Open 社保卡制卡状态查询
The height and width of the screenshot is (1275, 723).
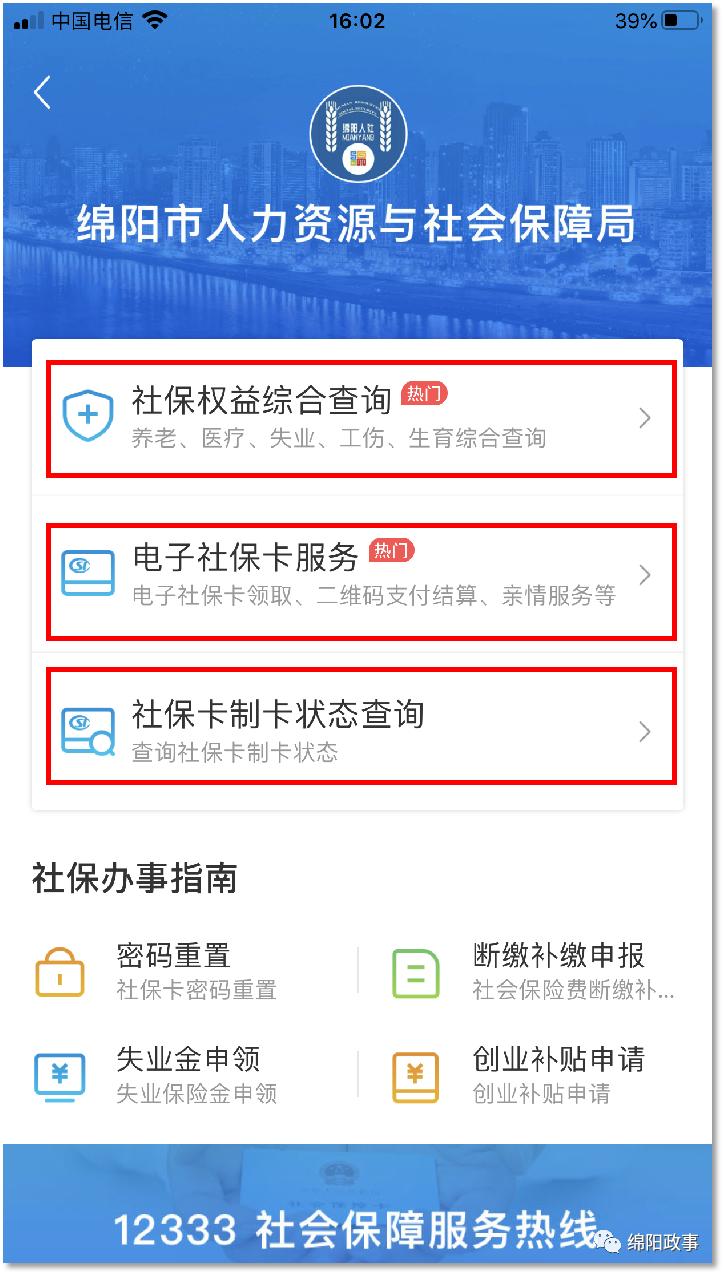pyautogui.click(x=360, y=732)
